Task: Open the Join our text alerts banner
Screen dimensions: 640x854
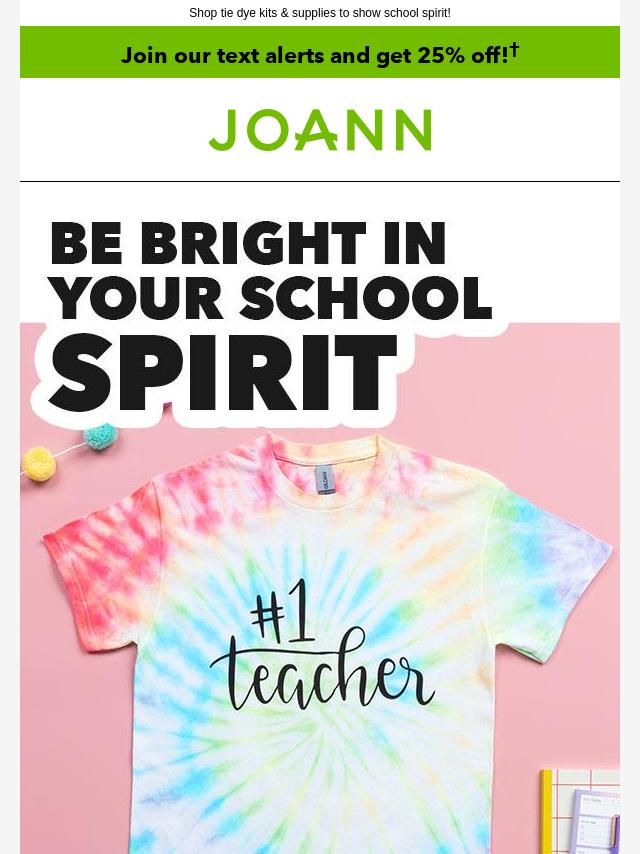Action: [x=320, y=54]
